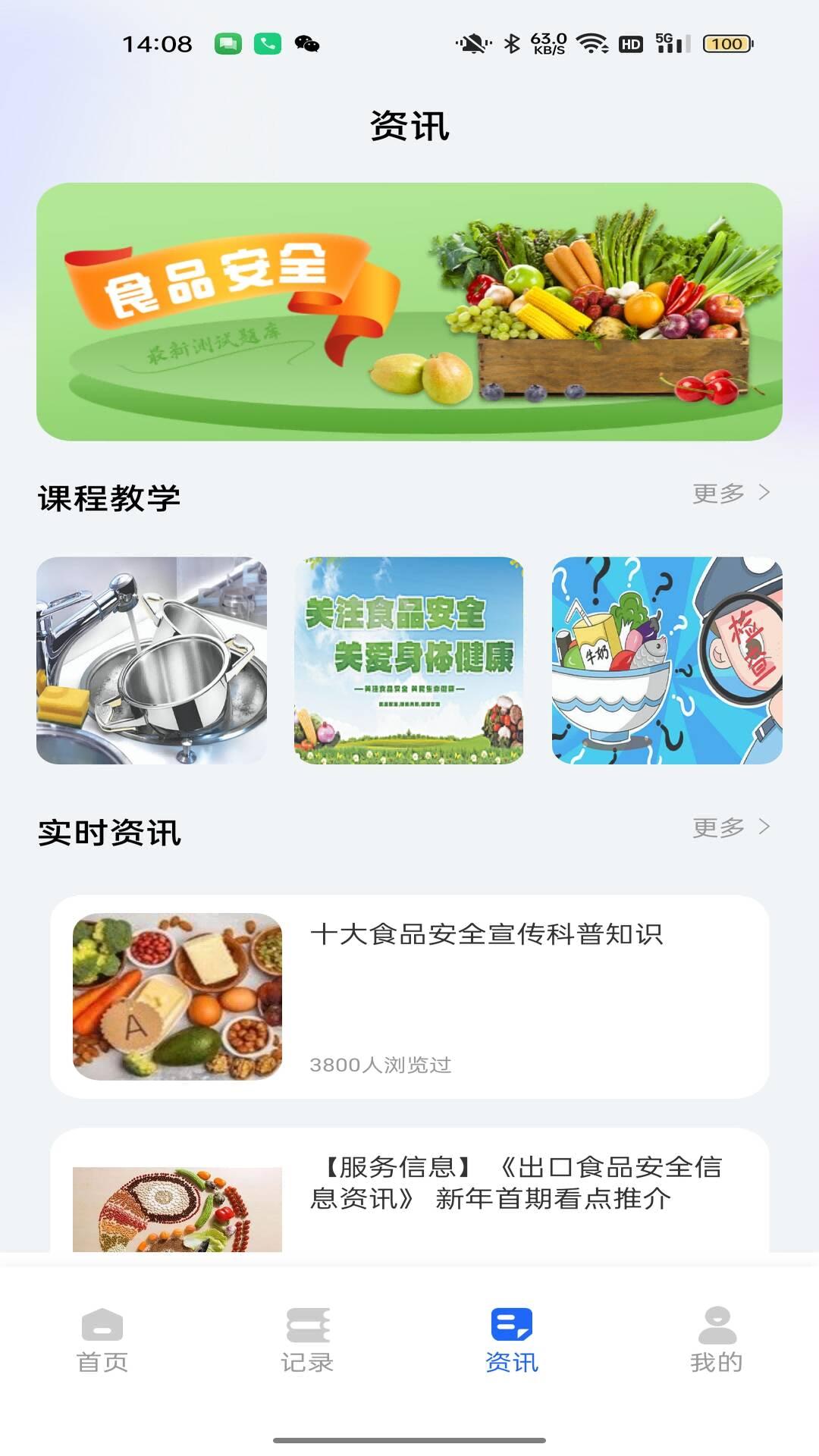Open the 关注食品安全 course thumbnail
Viewport: 819px width, 1456px height.
[408, 660]
